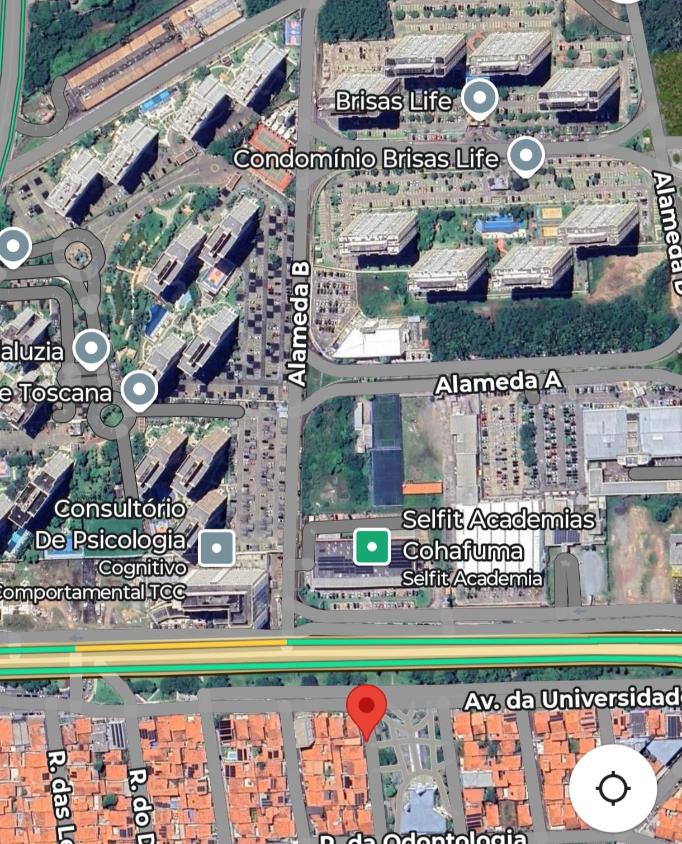The height and width of the screenshot is (844, 682).
Task: Center map on my current location
Action: coord(612,788)
